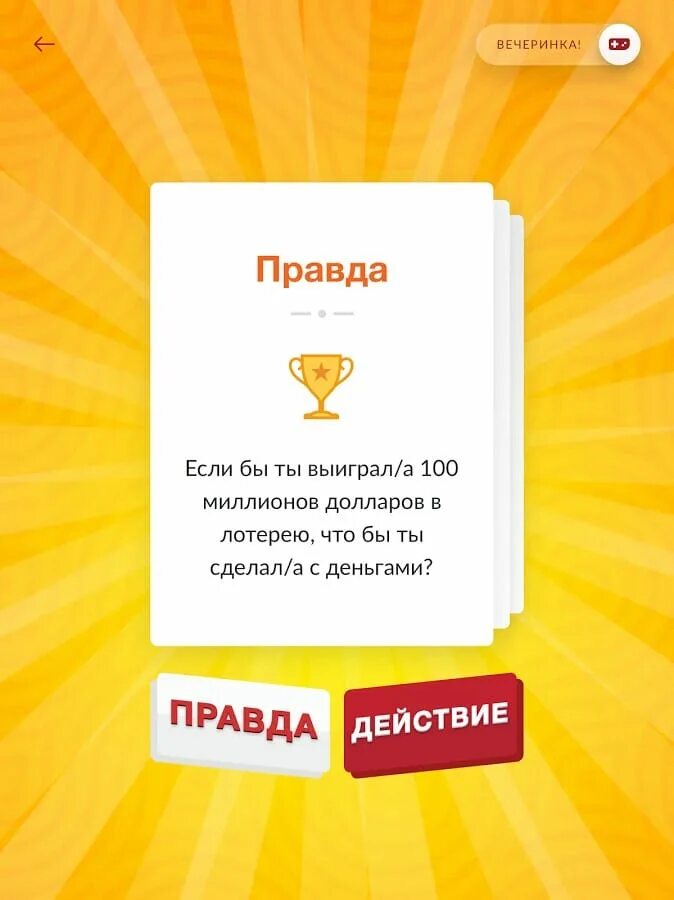Screen dimensions: 674x900
Task: Tap the Правда question card
Action: click(321, 414)
